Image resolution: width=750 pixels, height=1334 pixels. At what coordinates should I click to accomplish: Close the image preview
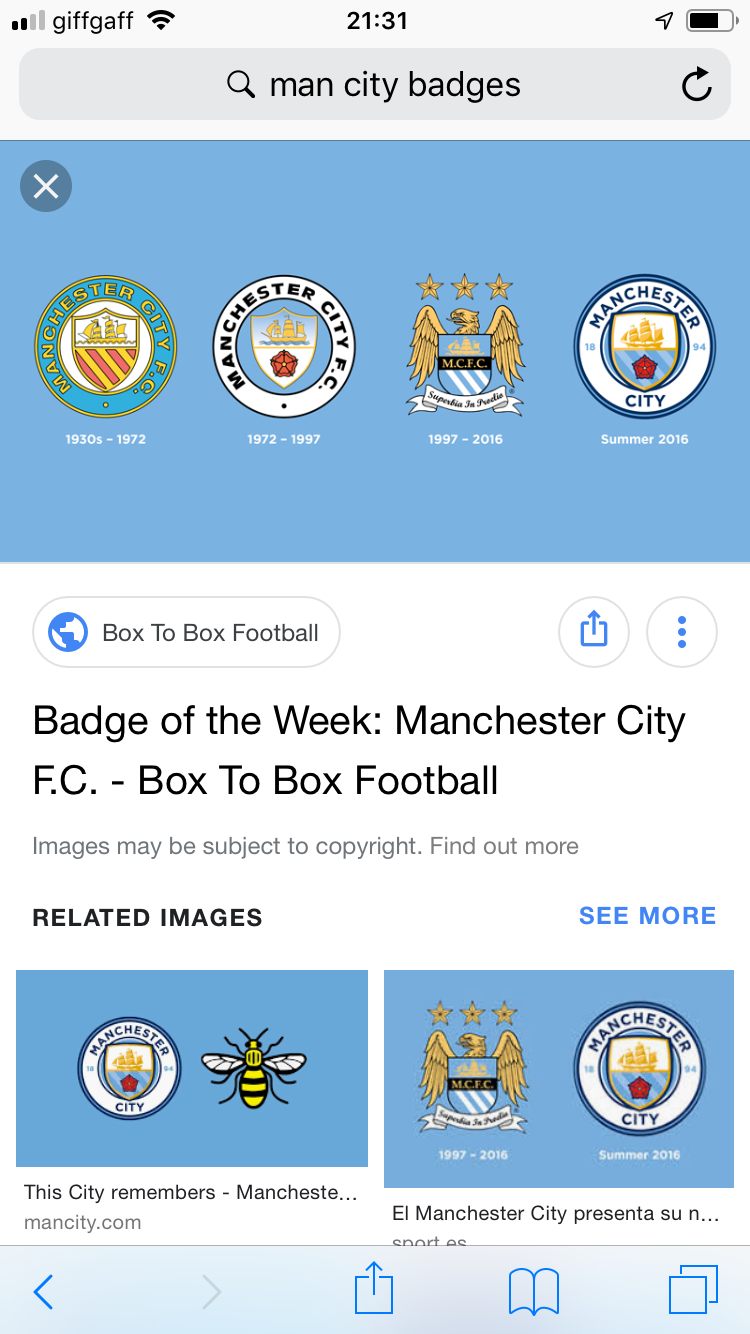tap(46, 186)
